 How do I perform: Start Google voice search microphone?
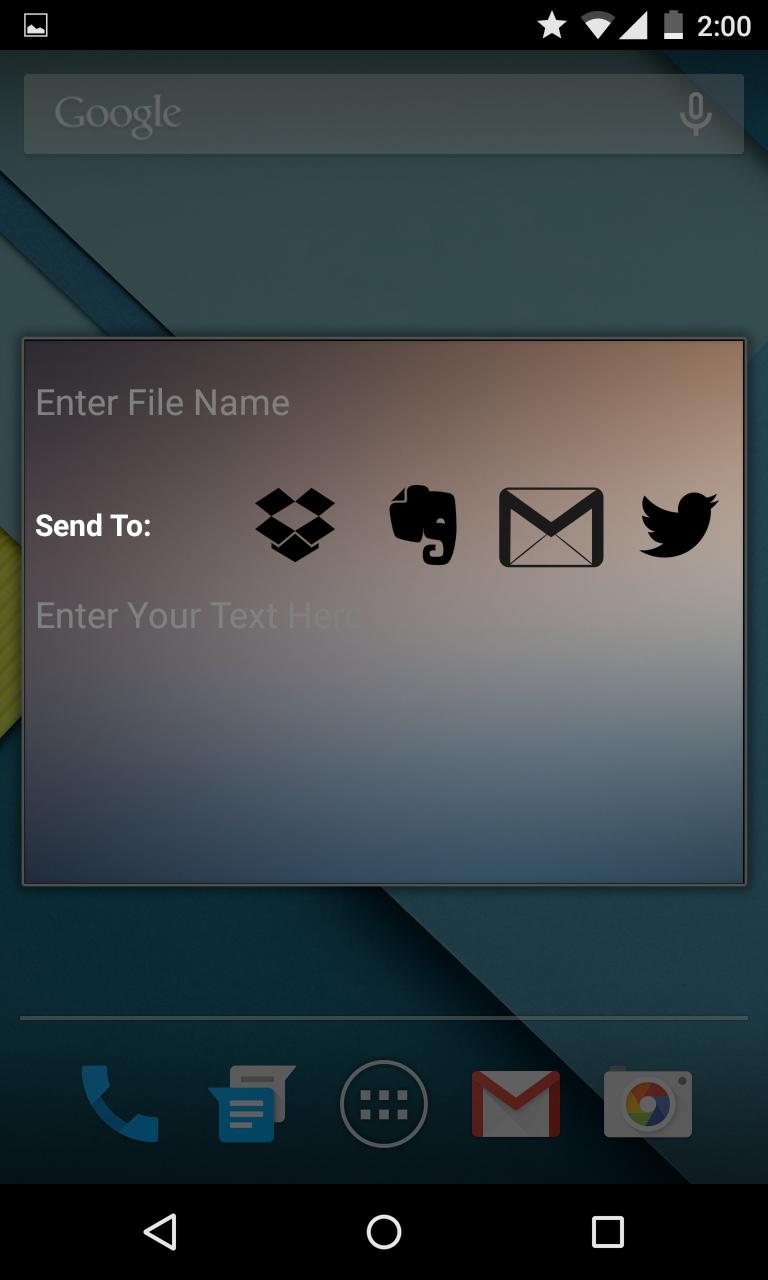coord(696,114)
